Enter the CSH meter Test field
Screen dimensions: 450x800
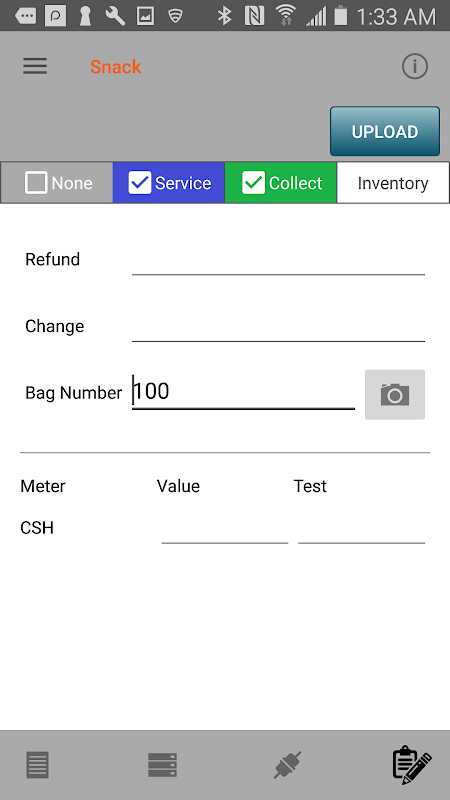(361, 530)
